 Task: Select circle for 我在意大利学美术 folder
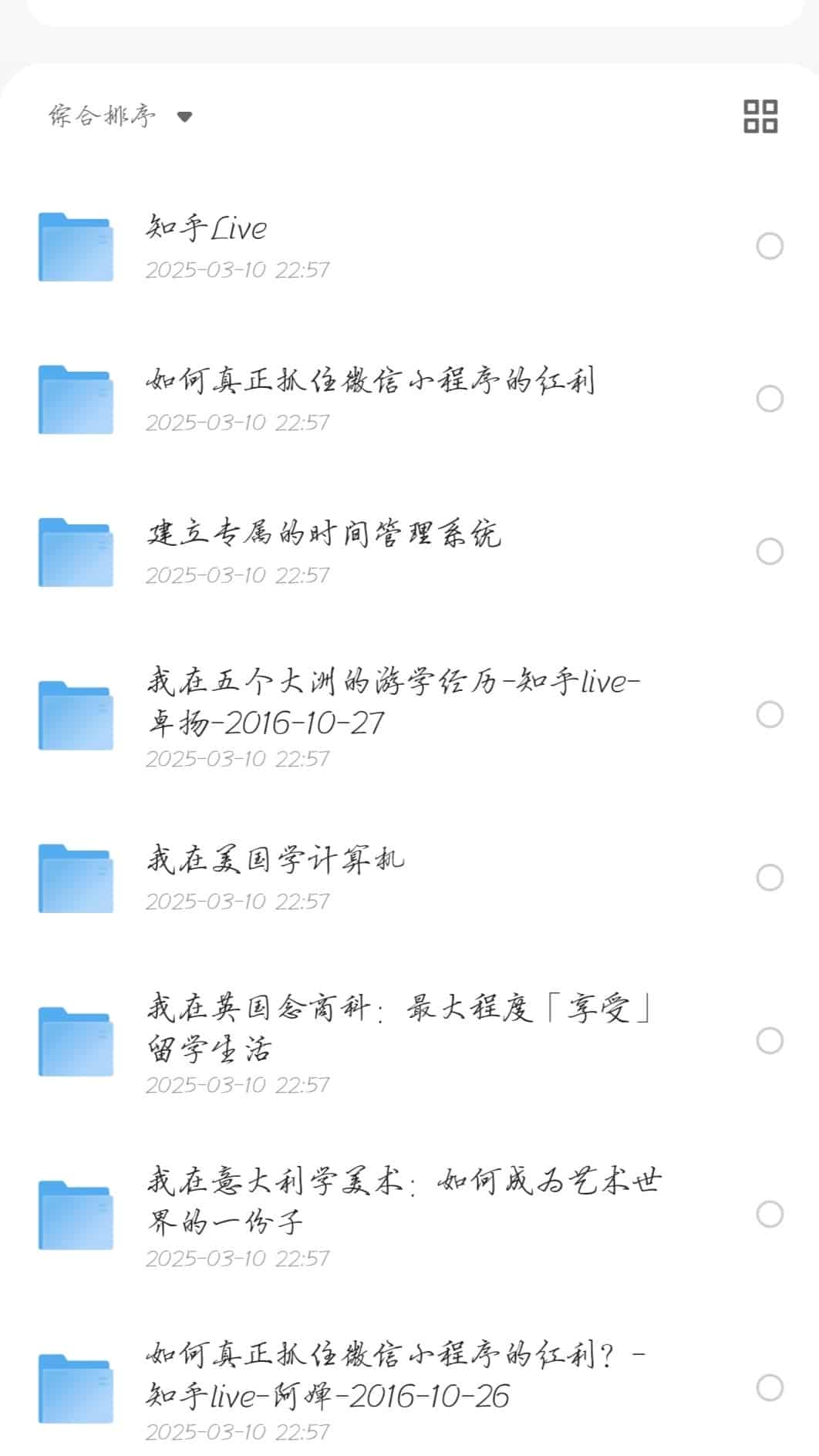pyautogui.click(x=769, y=1215)
